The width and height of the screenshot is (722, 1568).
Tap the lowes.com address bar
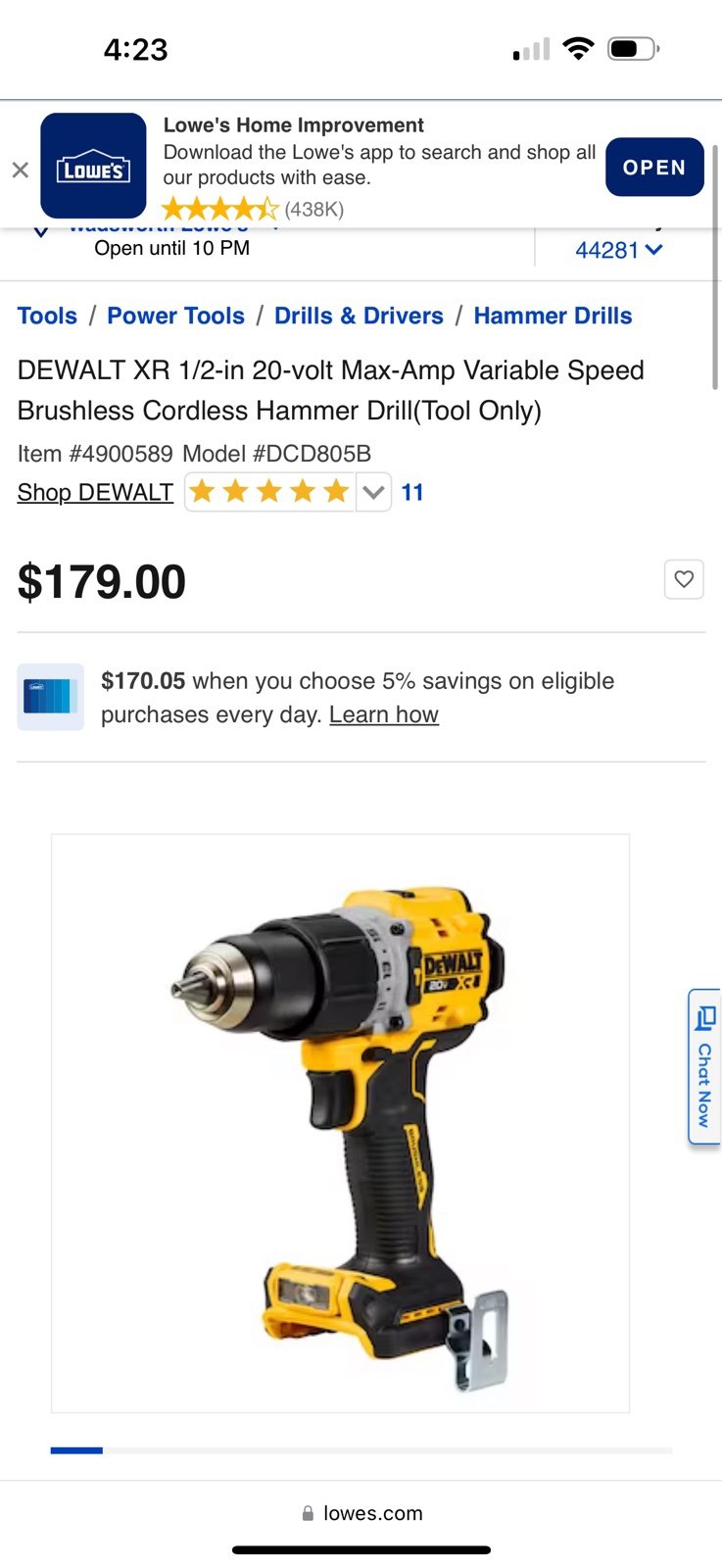point(361,1513)
